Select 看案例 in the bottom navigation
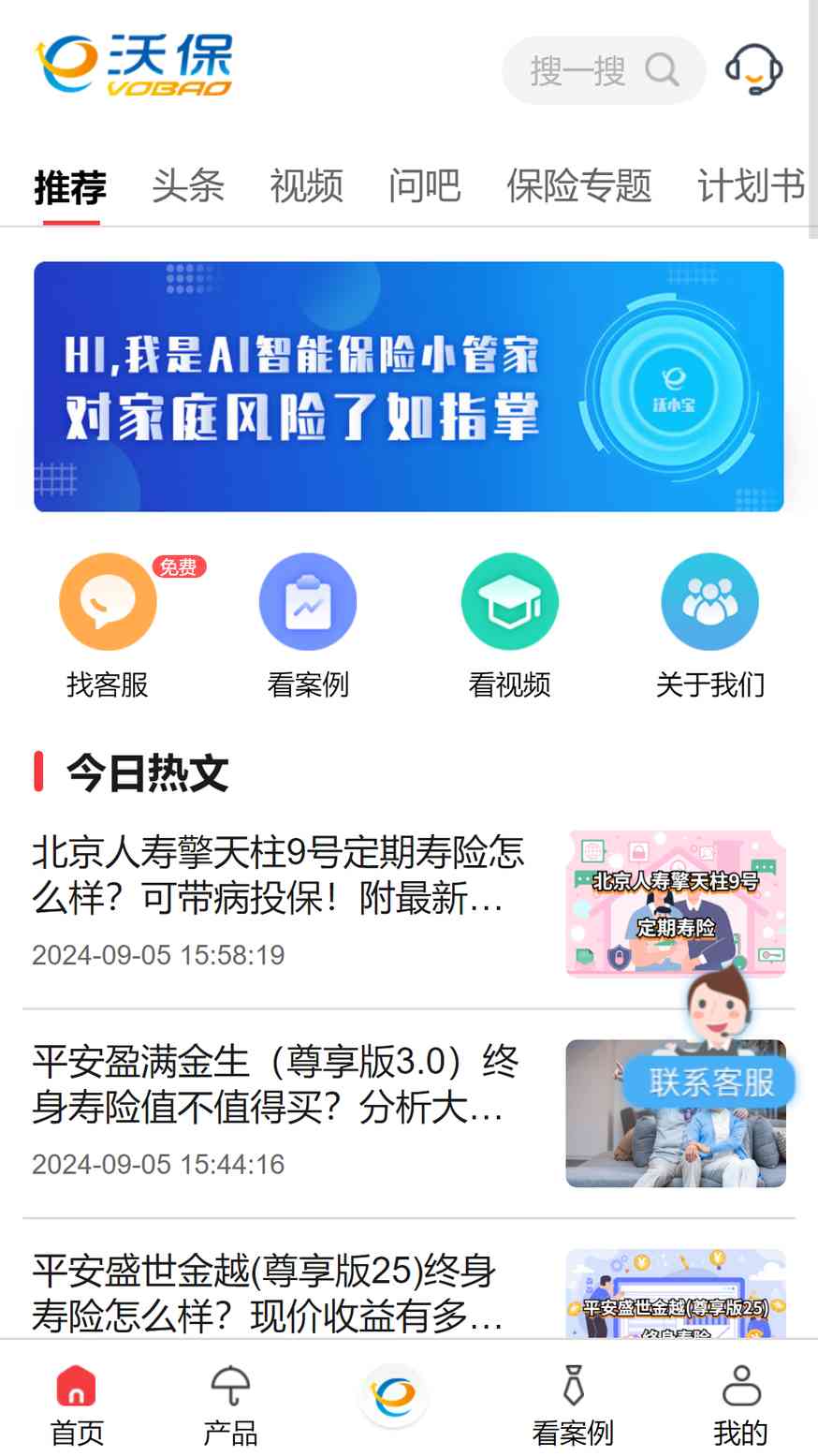Screen dimensions: 818x1456 pos(573,1405)
